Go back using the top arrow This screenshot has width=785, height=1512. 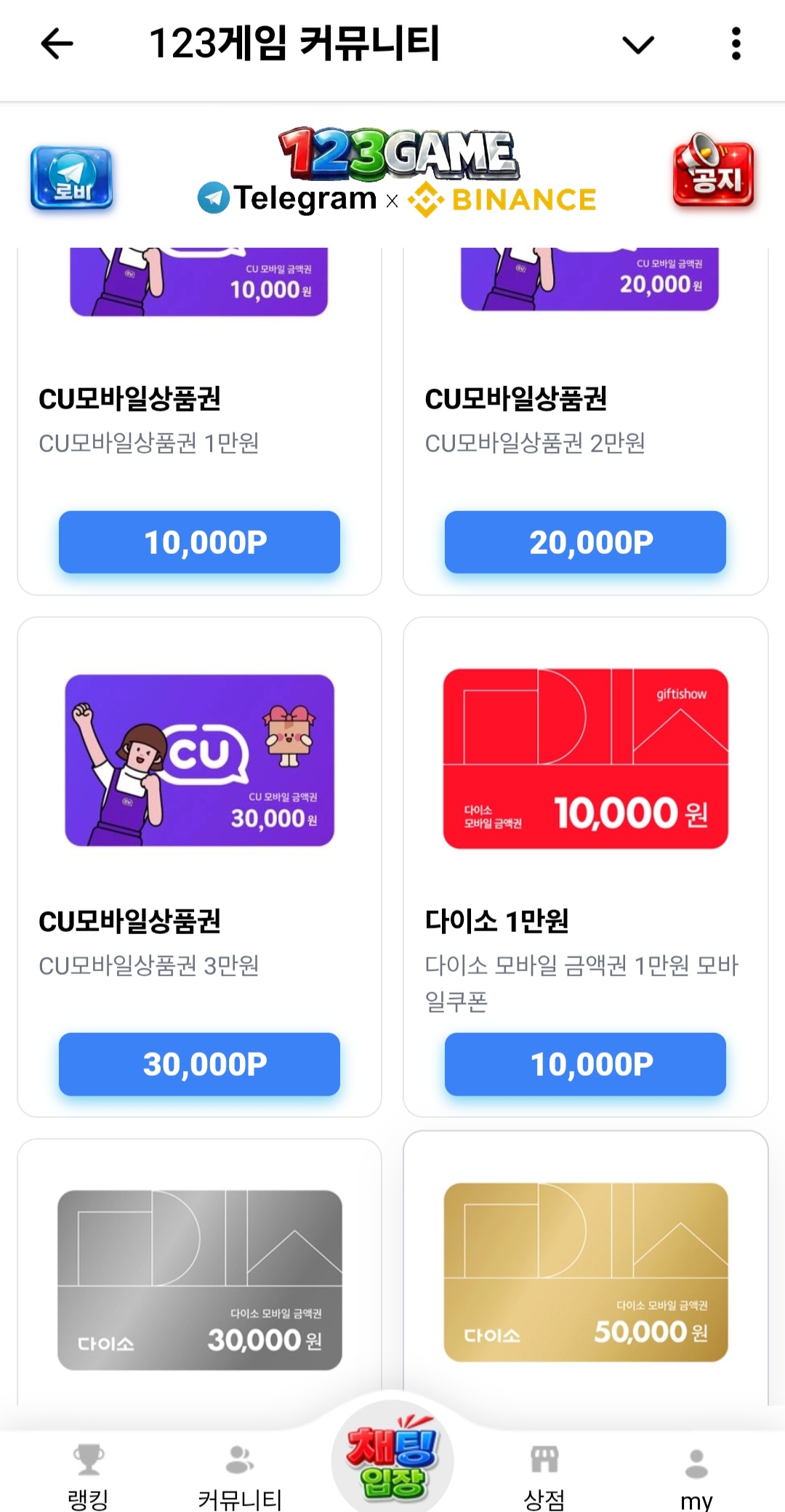[57, 44]
